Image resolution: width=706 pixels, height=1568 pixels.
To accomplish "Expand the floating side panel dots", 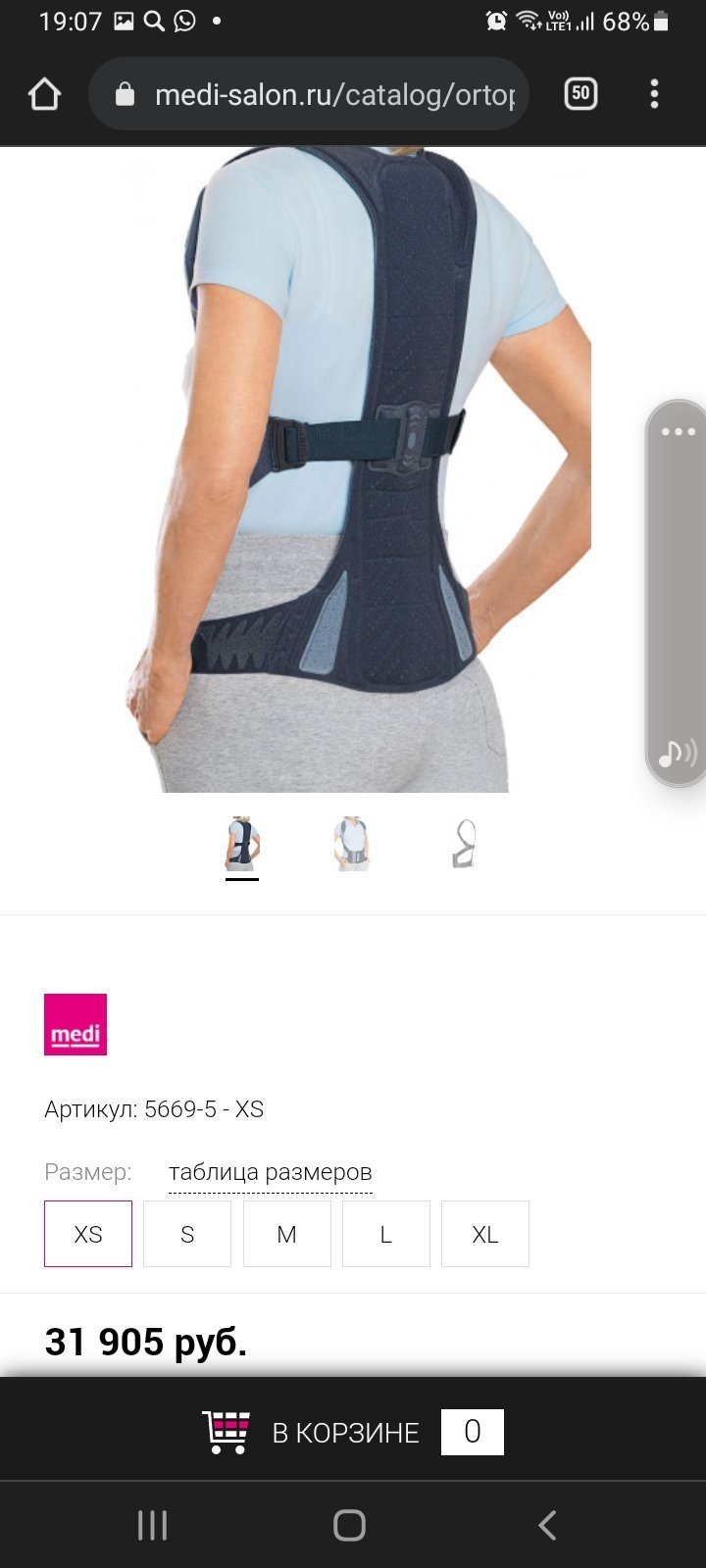I will click(x=678, y=431).
